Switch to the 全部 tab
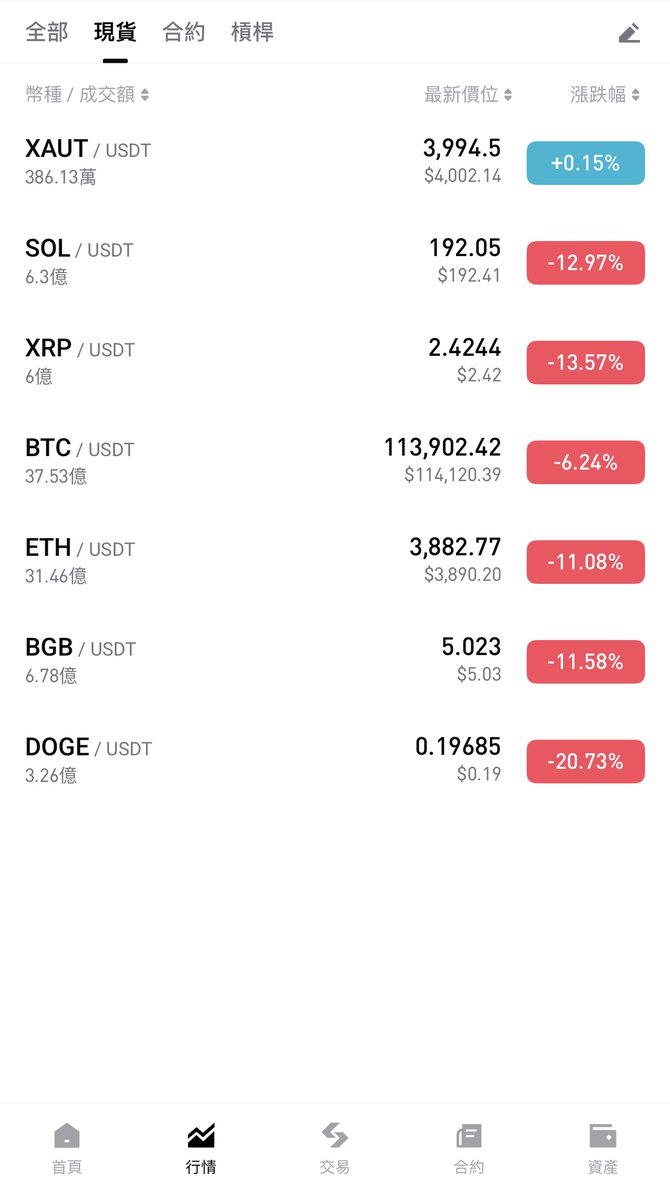The height and width of the screenshot is (1200, 670). 46,33
